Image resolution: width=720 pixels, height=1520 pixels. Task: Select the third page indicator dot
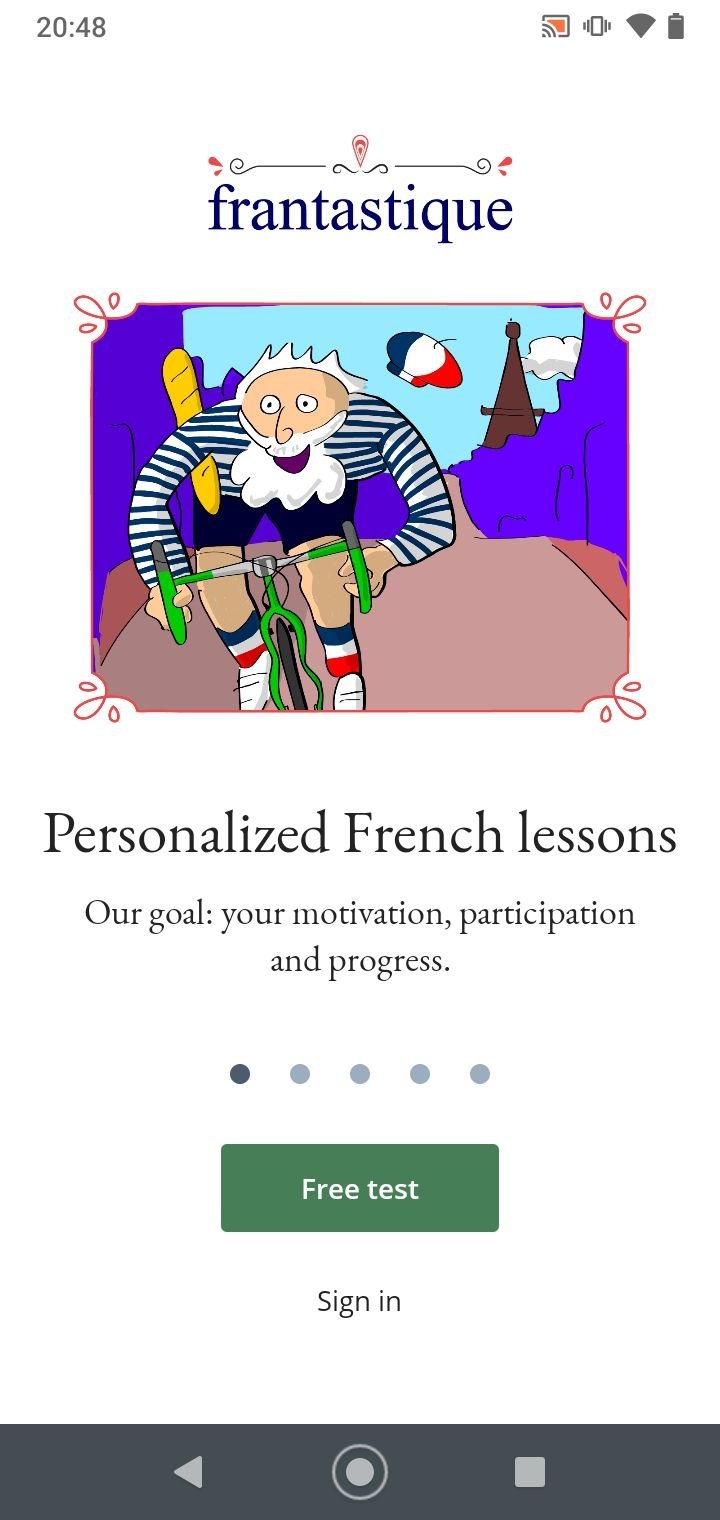click(360, 1074)
